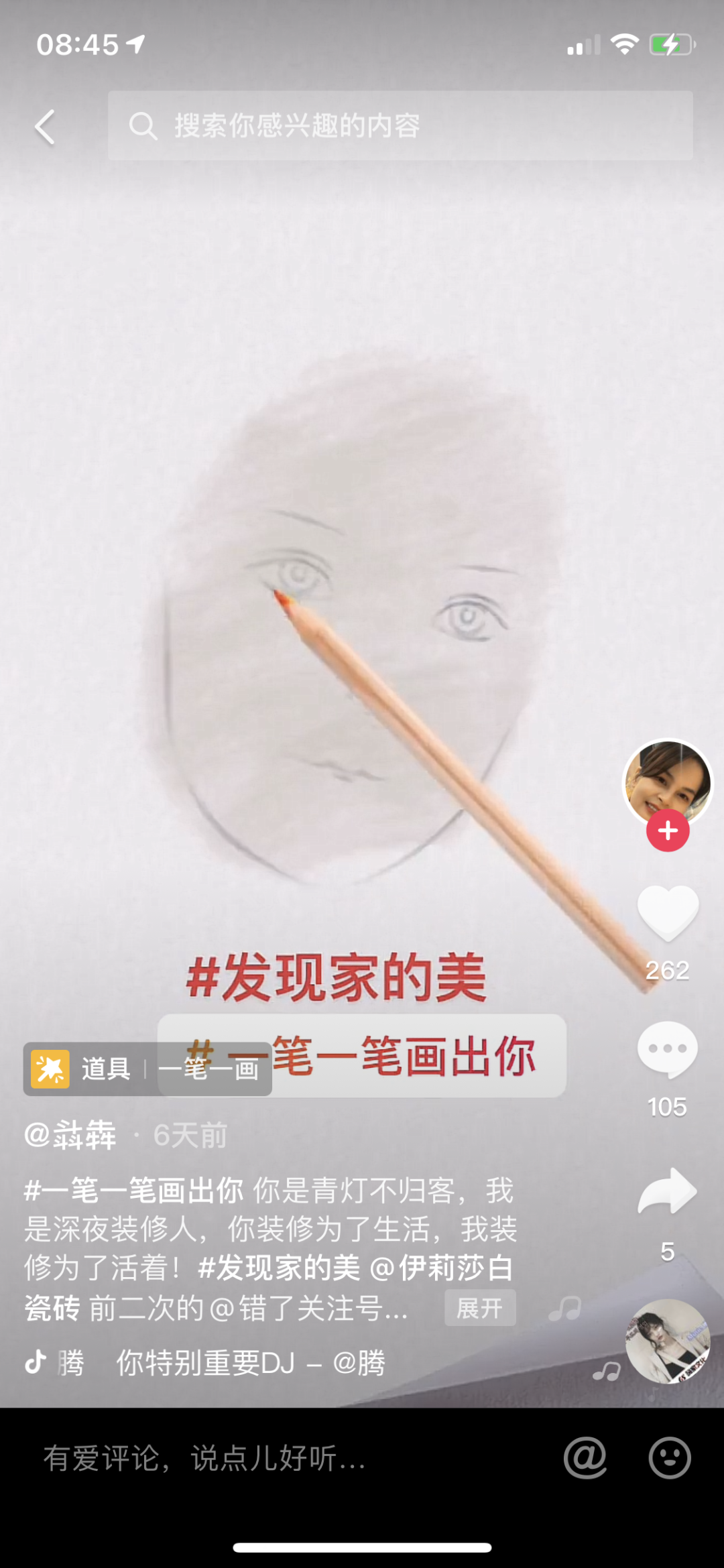This screenshot has width=724, height=1568.
Task: Mention a friend with the @ icon
Action: (x=585, y=1457)
